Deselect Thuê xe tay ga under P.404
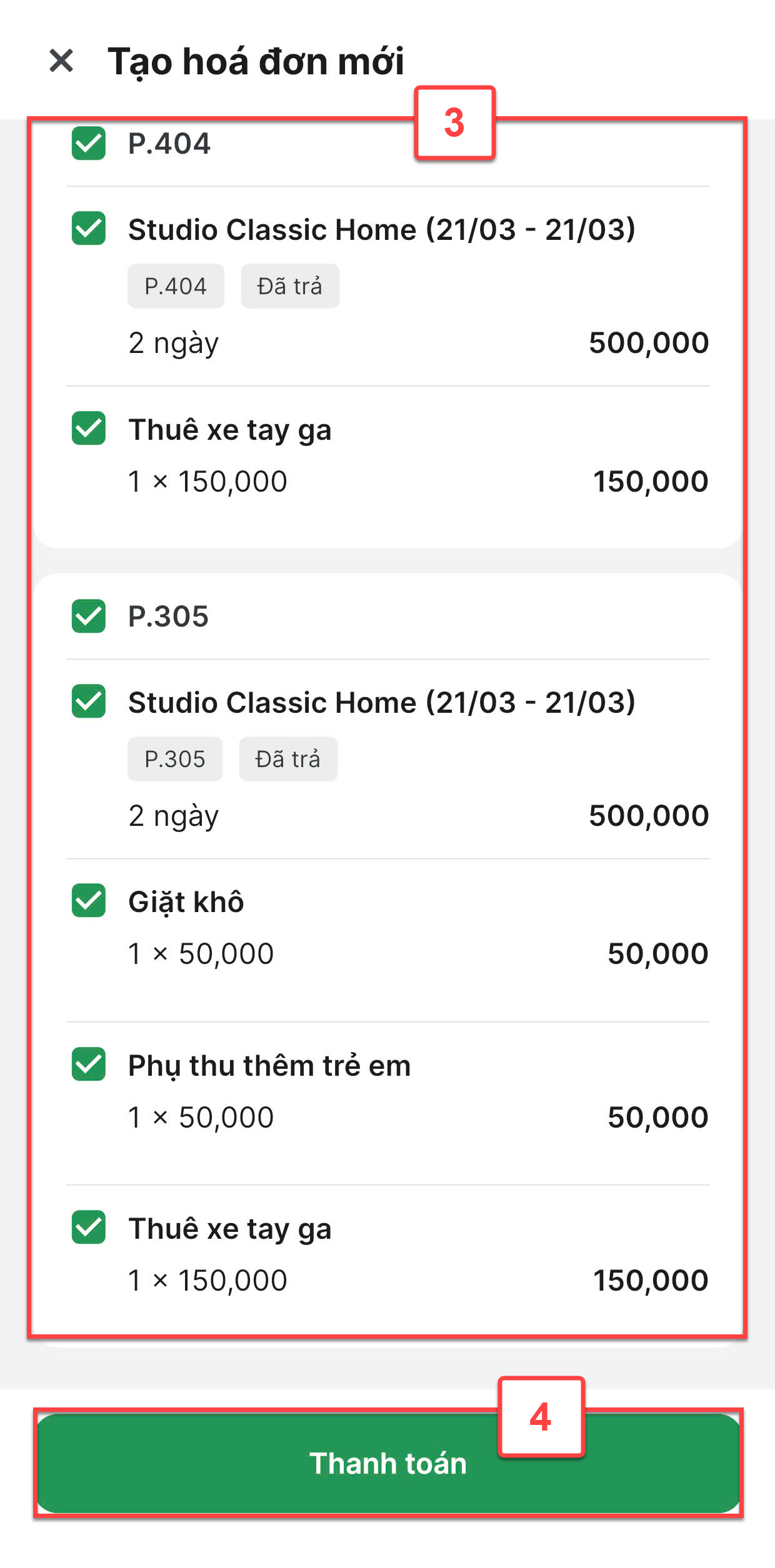The height and width of the screenshot is (1568, 775). click(89, 429)
